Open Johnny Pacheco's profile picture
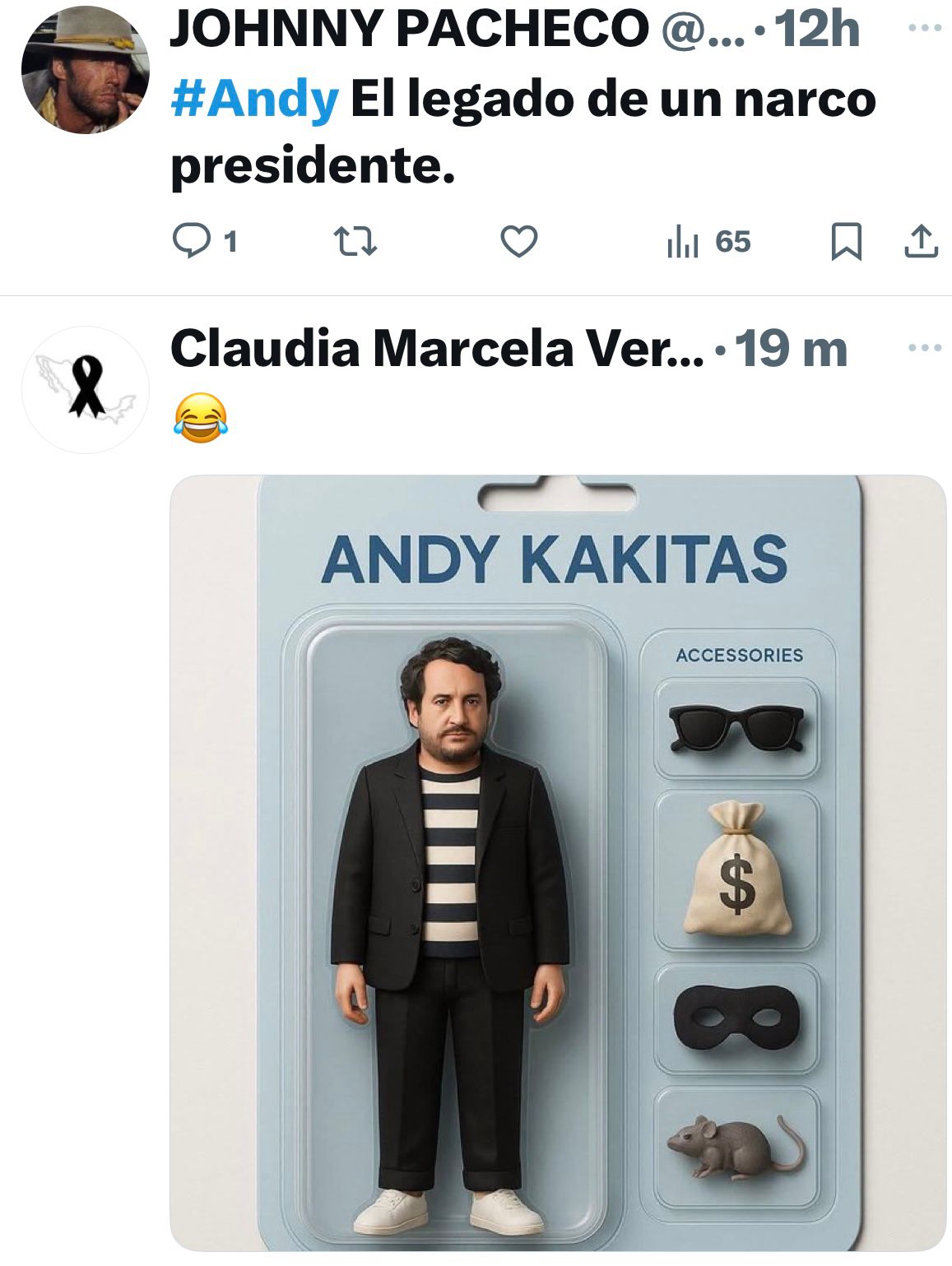Screen dimensions: 952x1266 (85, 69)
